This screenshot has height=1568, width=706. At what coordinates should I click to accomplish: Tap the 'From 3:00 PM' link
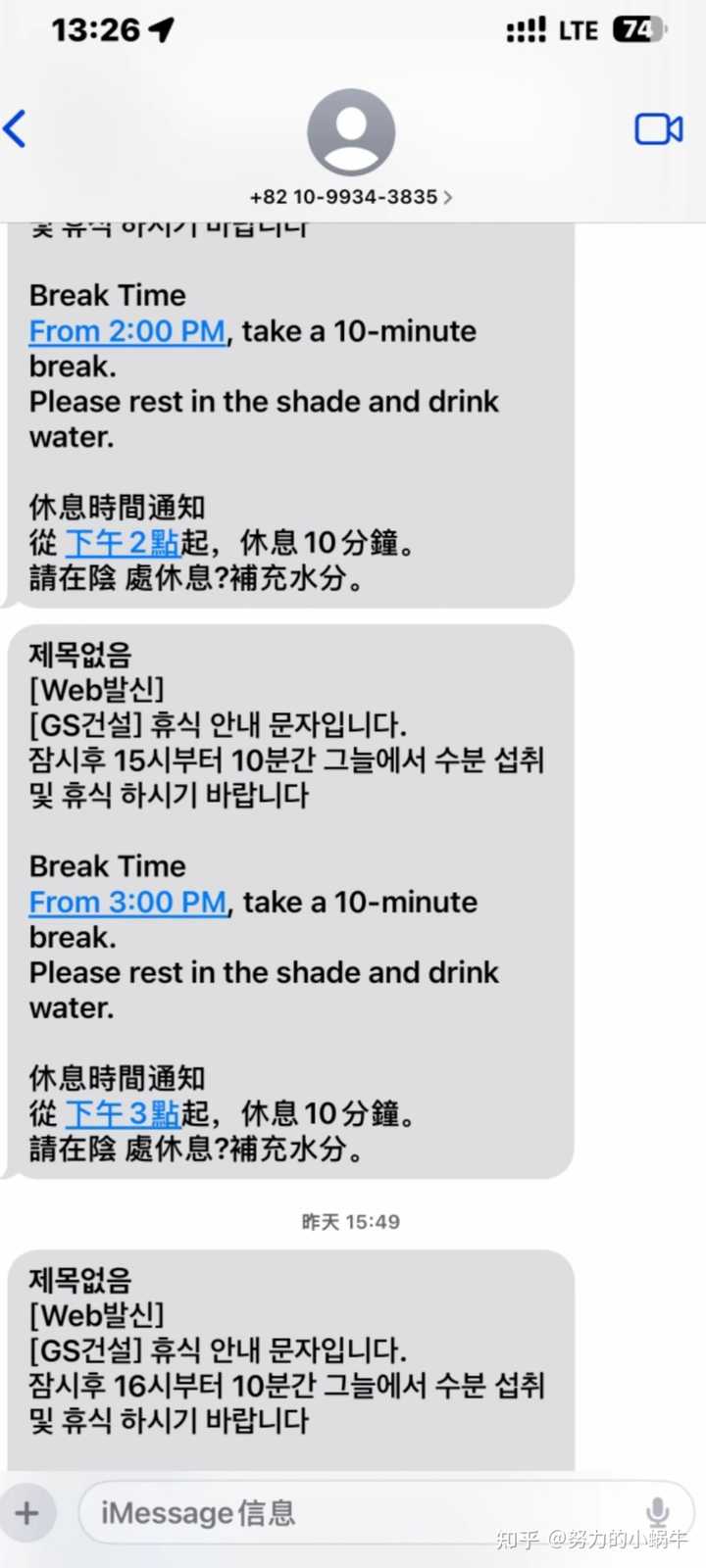pos(127,902)
